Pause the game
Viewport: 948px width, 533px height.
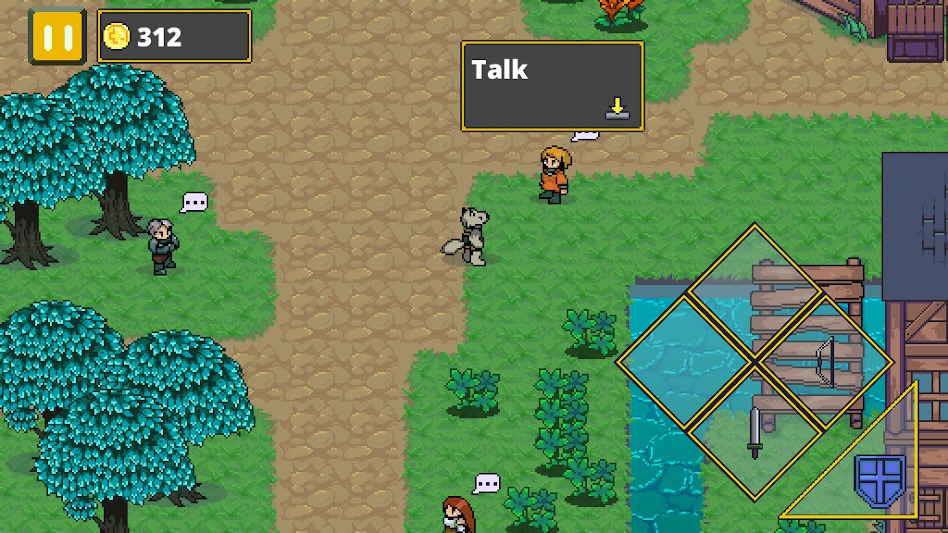tap(57, 37)
